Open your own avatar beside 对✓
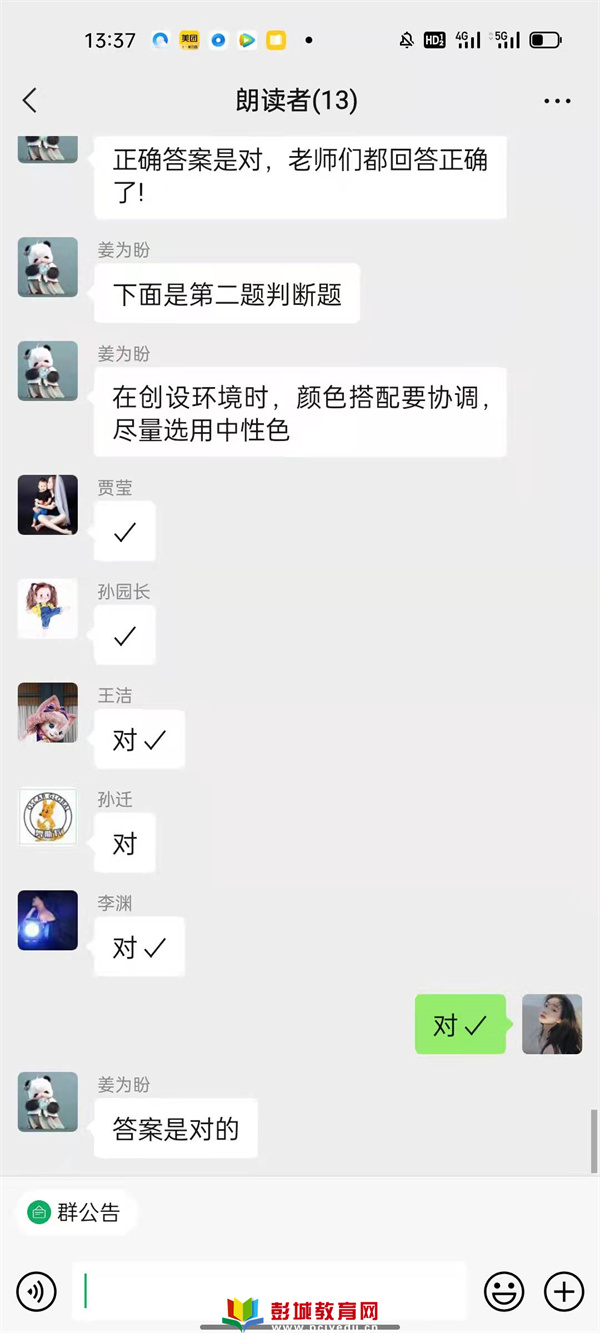The image size is (600, 1333). [x=552, y=1024]
